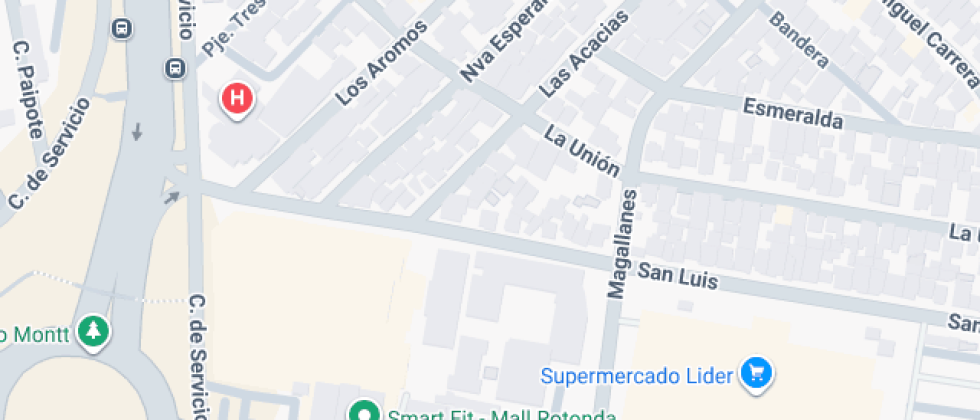Select the bus stop icon on C. de Servicio
The width and height of the screenshot is (980, 420).
(x=175, y=69)
